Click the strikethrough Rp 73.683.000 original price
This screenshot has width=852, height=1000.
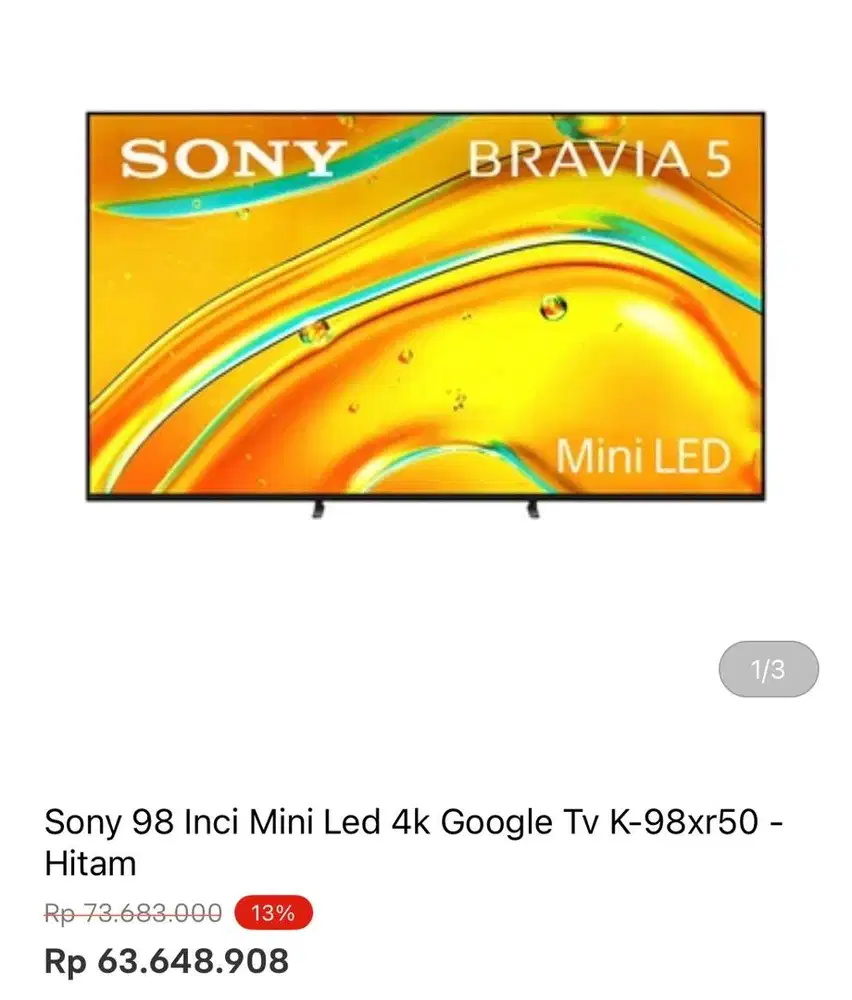pos(131,911)
